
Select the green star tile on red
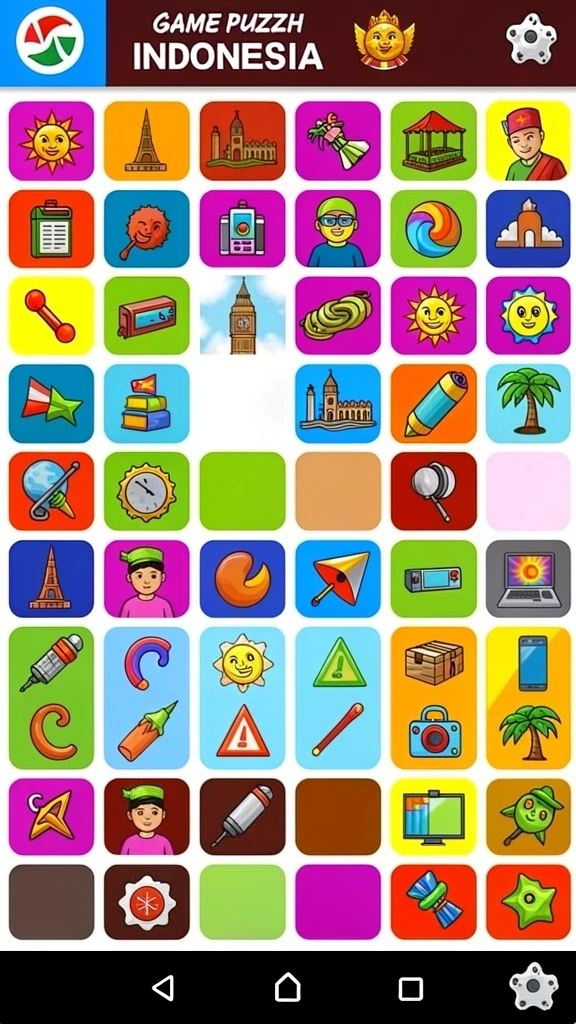pyautogui.click(x=528, y=902)
